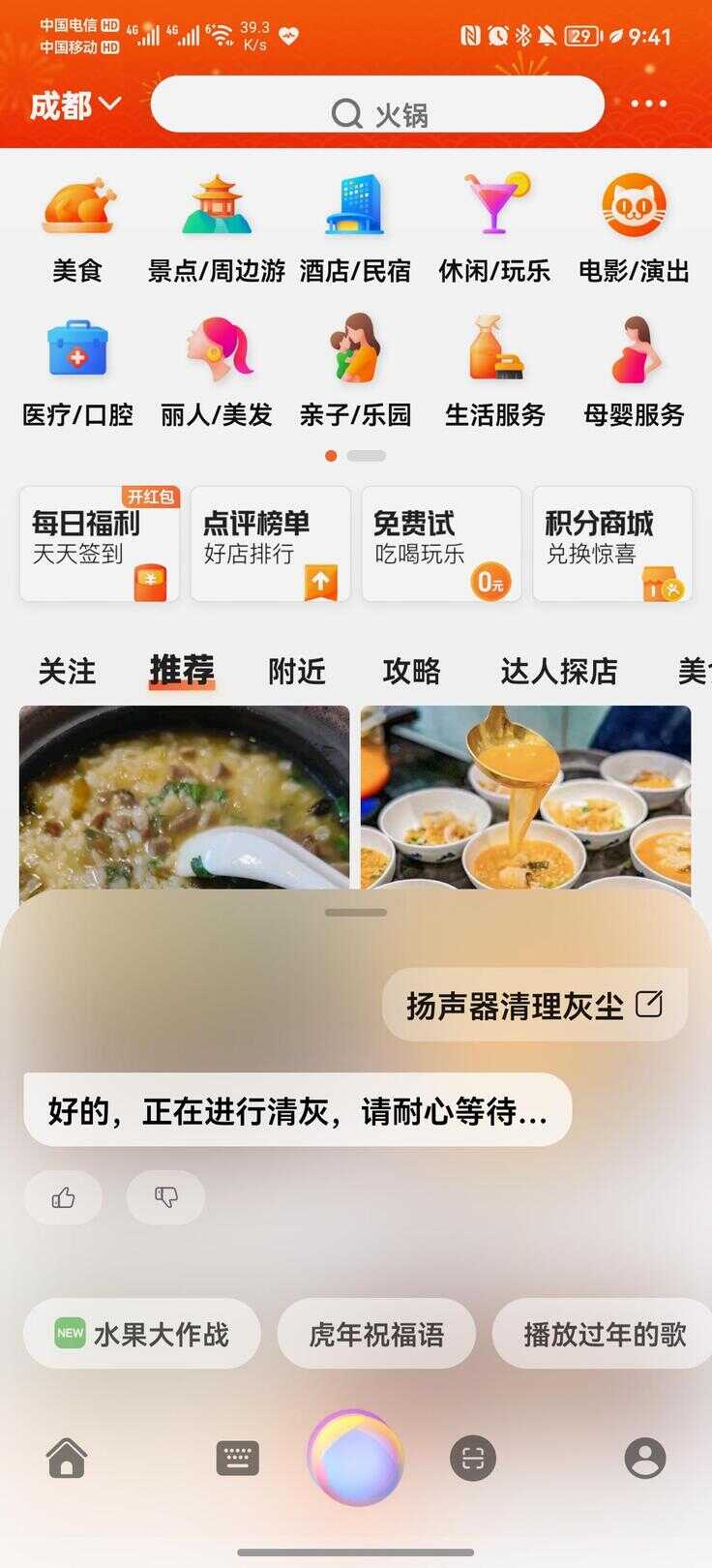Tap the assistant voice orb

coord(355,1458)
